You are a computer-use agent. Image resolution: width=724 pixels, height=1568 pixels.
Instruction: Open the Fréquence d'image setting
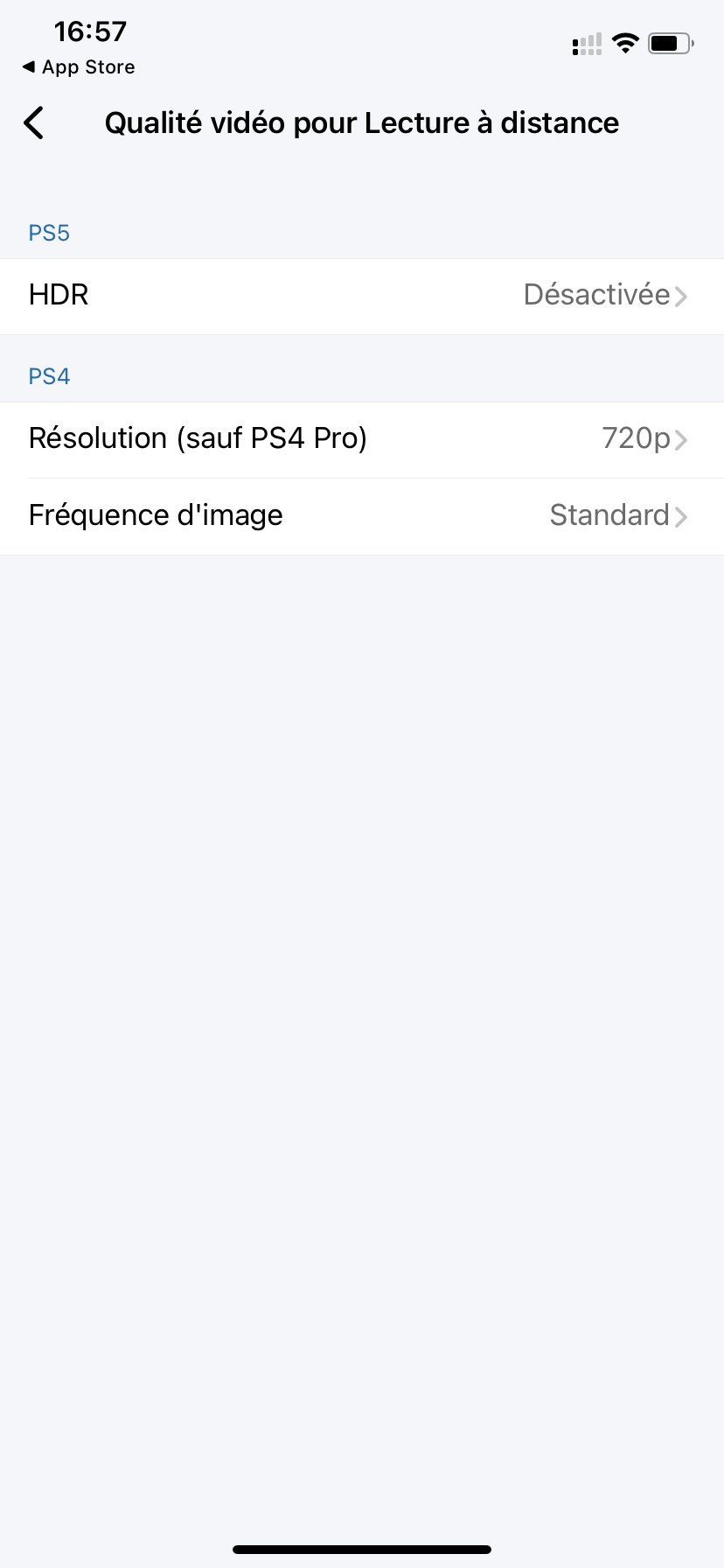tap(362, 516)
